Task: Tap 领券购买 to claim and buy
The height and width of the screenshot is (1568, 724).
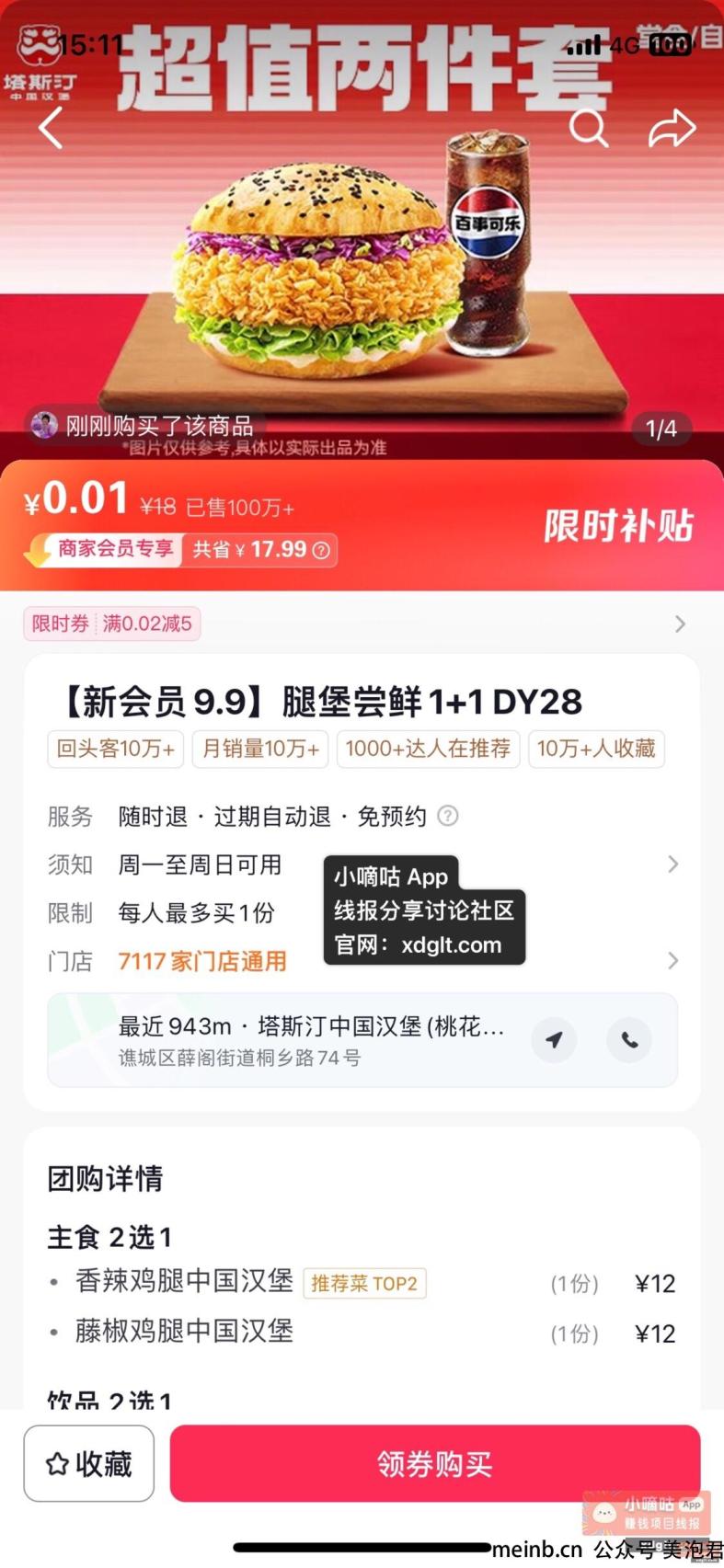Action: pos(435,1463)
